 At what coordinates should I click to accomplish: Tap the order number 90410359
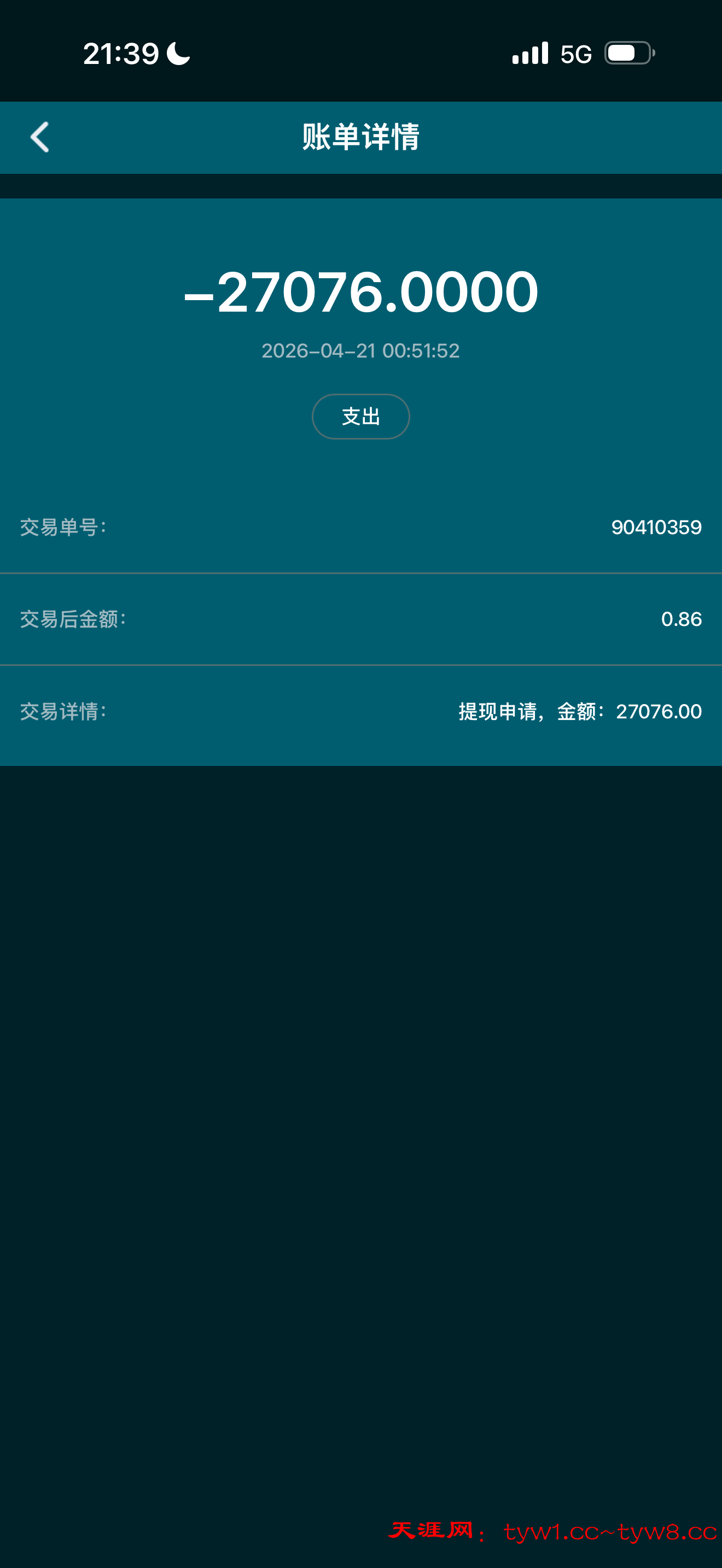point(657,527)
